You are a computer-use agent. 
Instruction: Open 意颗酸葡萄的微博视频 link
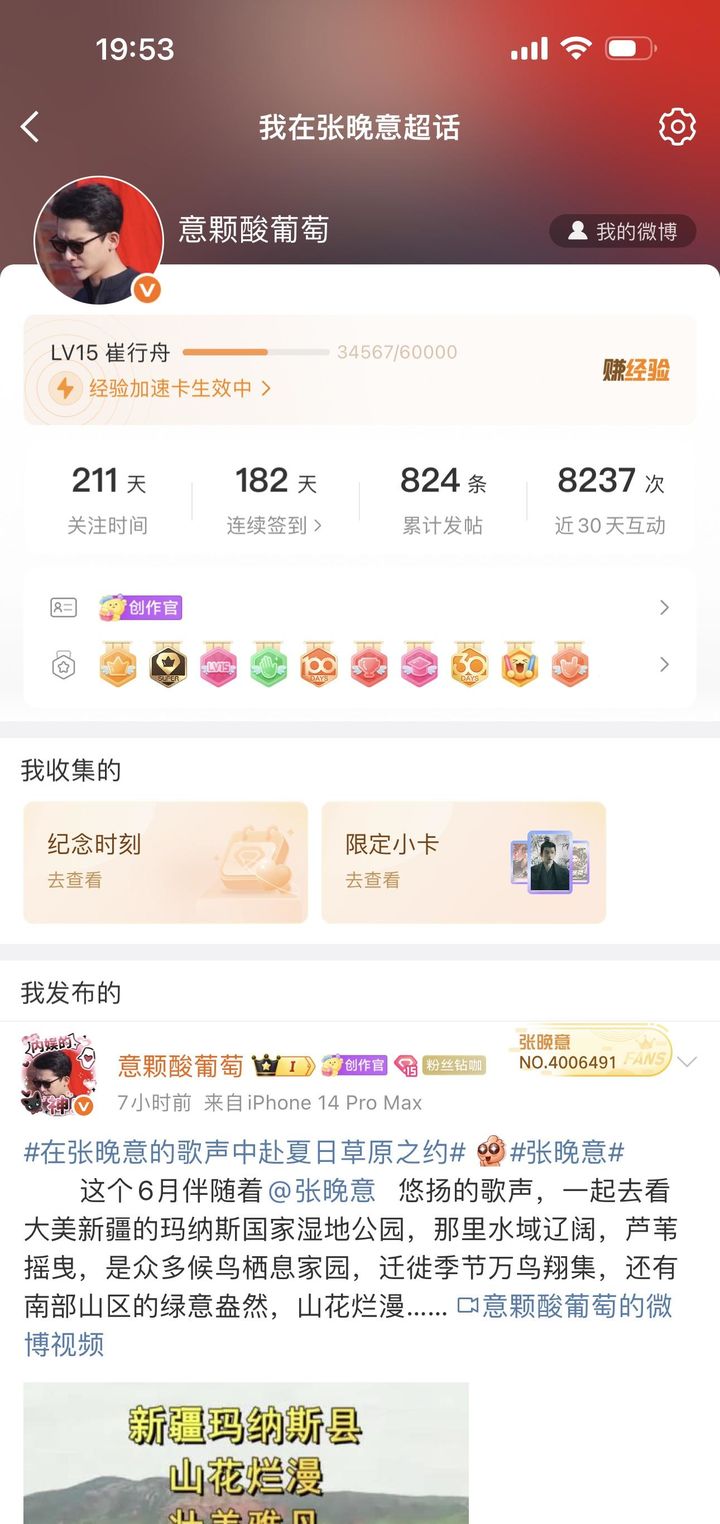[x=564, y=1306]
